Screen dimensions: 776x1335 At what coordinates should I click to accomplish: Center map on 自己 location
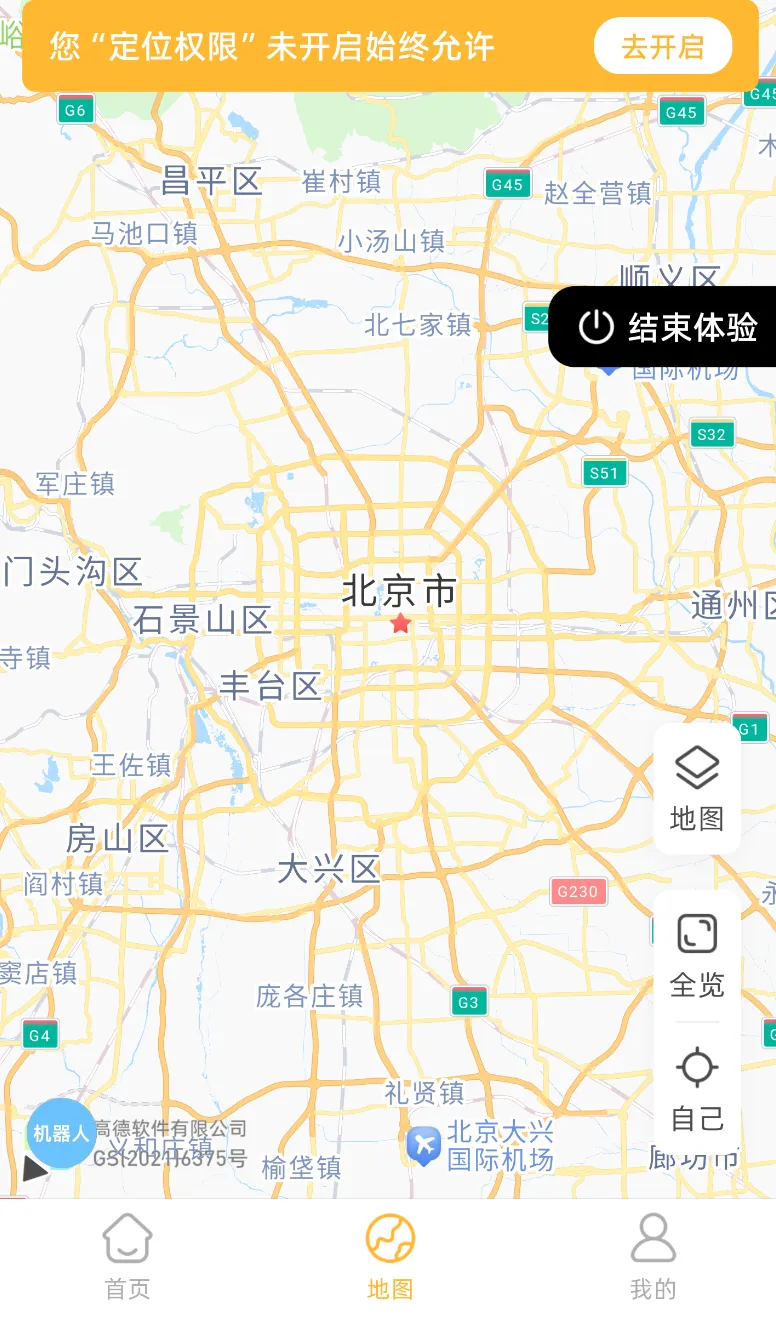point(697,1089)
